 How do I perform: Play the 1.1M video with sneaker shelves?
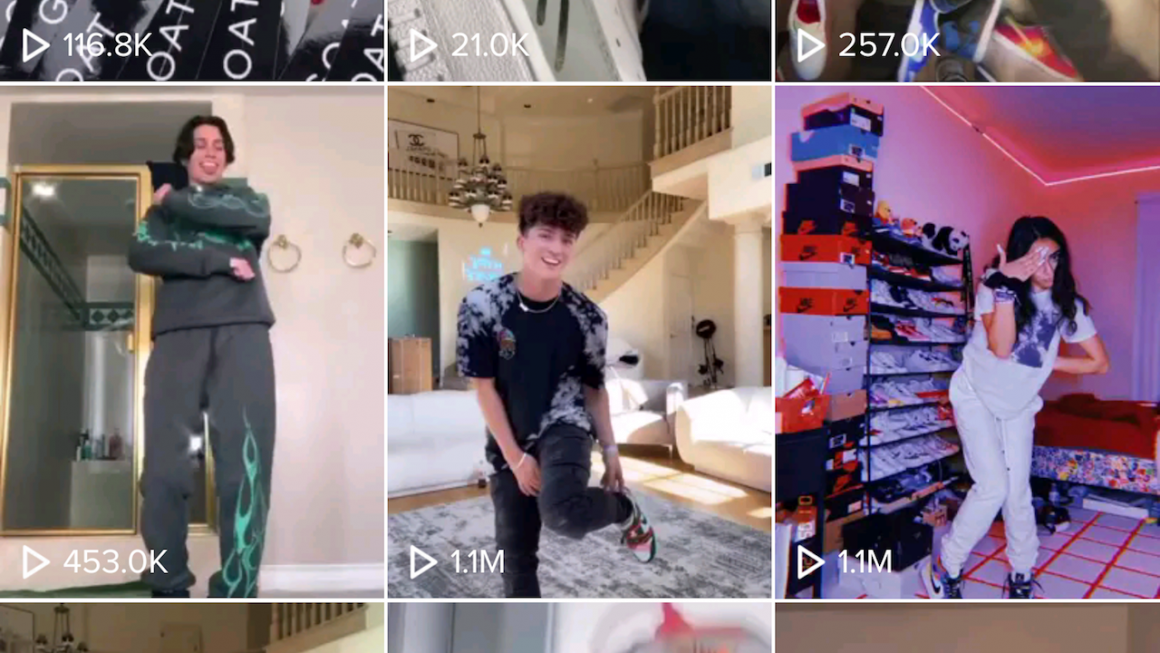[966, 340]
